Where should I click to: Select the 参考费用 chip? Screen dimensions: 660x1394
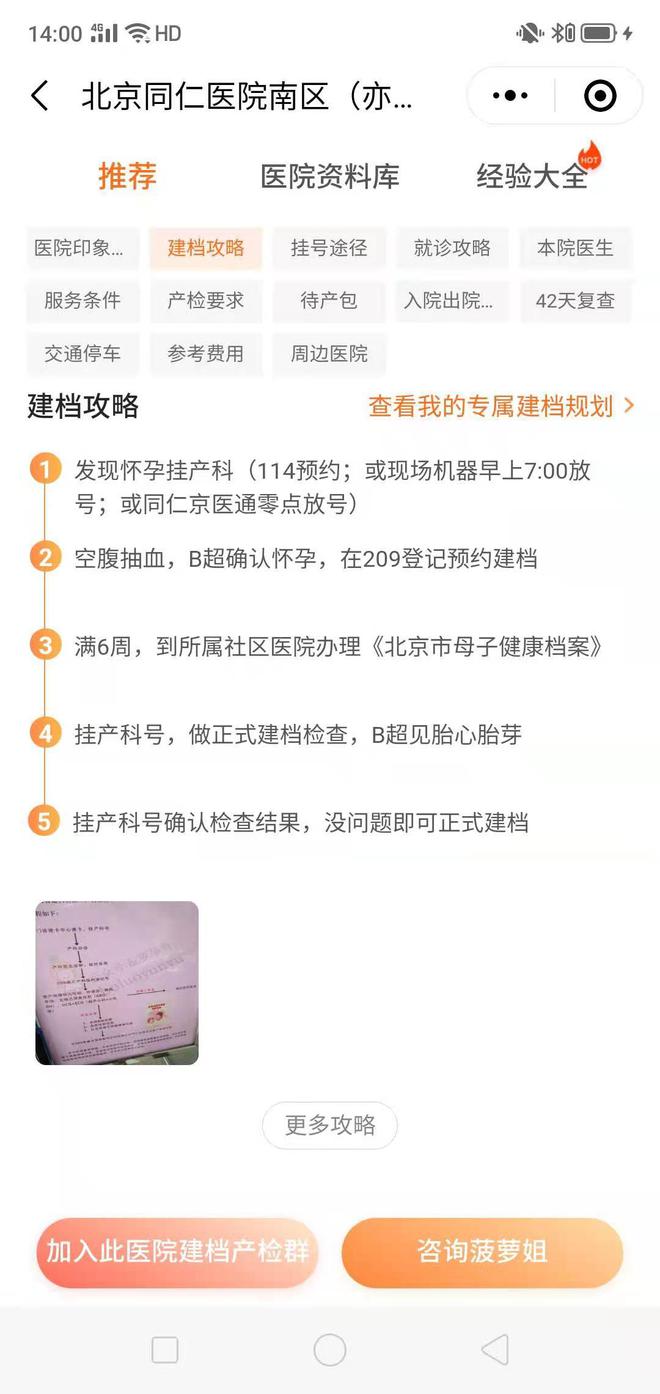206,354
